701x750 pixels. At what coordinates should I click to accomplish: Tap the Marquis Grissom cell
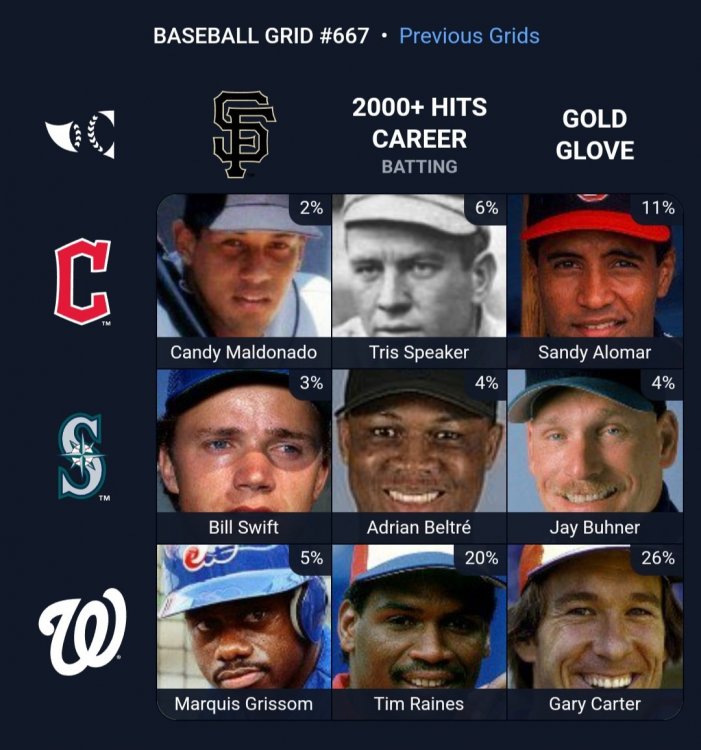pyautogui.click(x=244, y=630)
